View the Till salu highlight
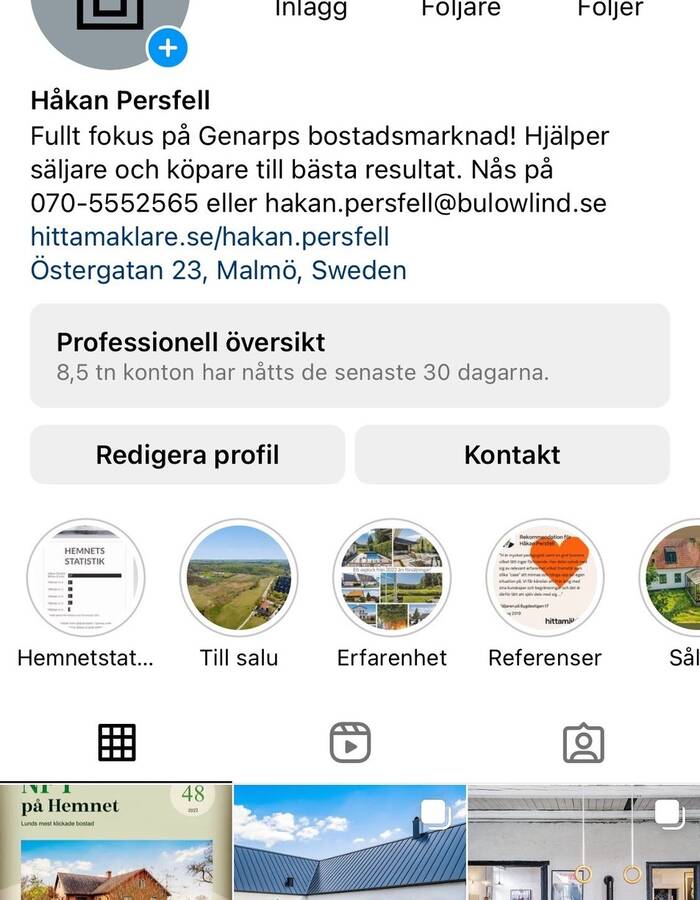This screenshot has width=700, height=900. pyautogui.click(x=239, y=578)
